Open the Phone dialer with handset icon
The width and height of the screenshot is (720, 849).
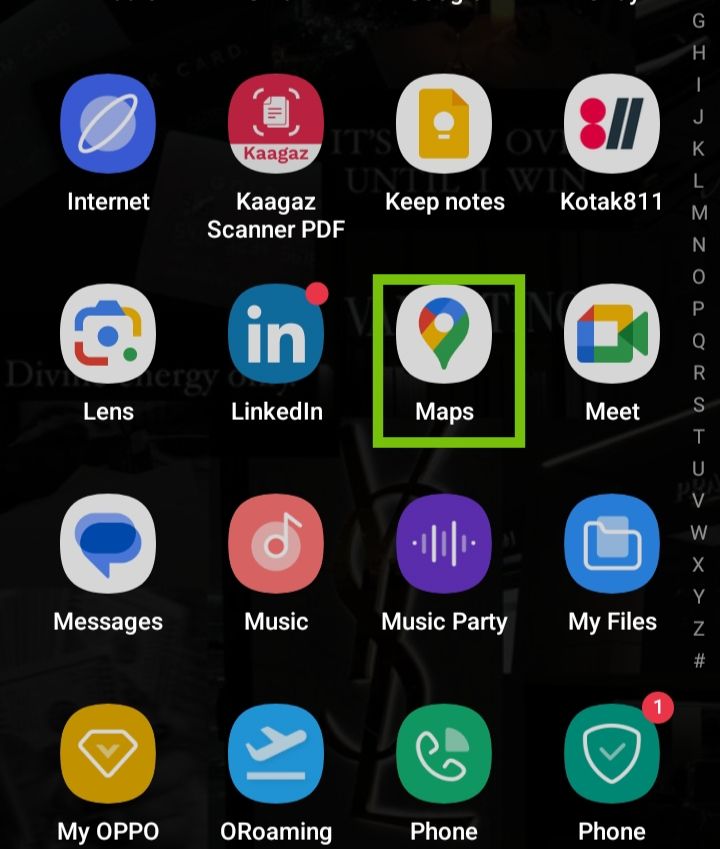coord(444,755)
